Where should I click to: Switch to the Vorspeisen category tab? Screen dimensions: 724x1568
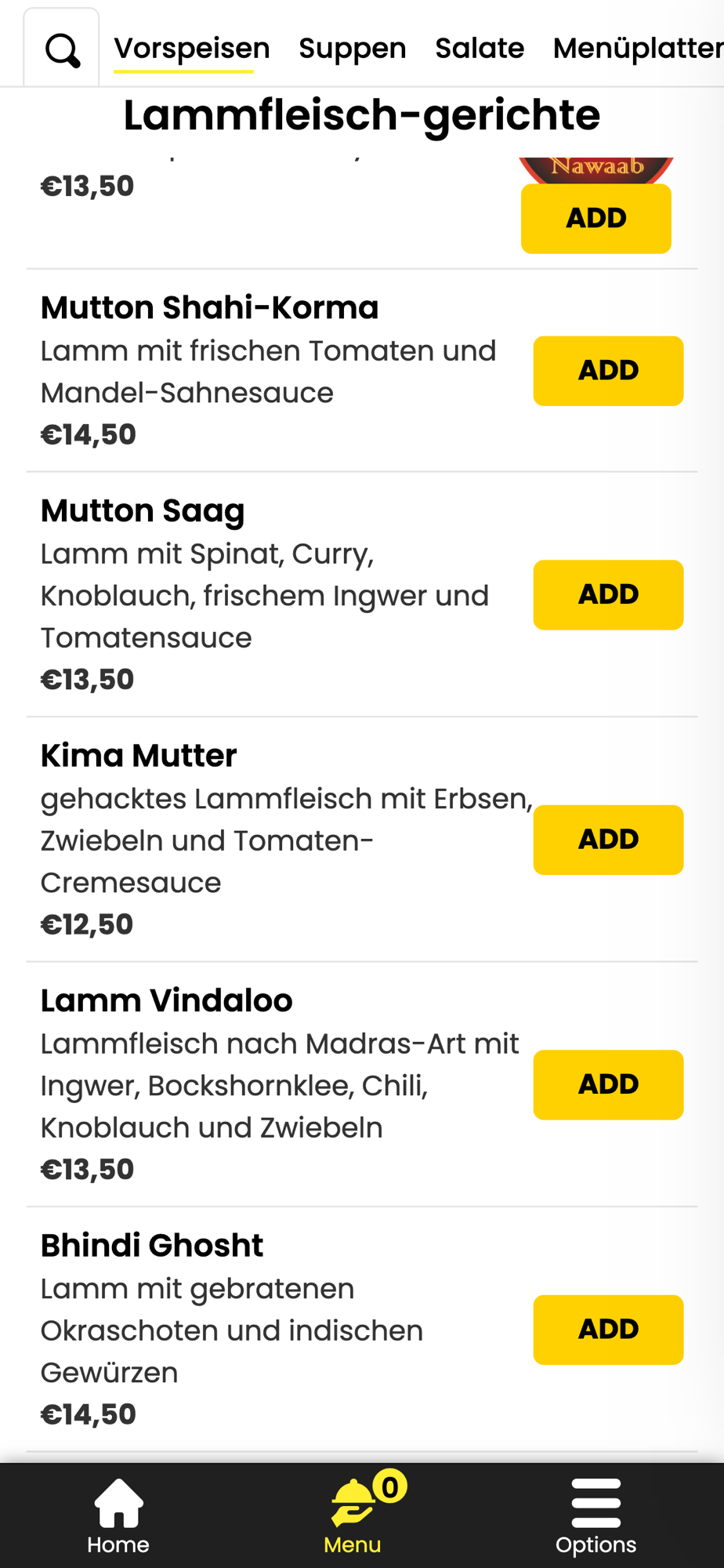191,49
